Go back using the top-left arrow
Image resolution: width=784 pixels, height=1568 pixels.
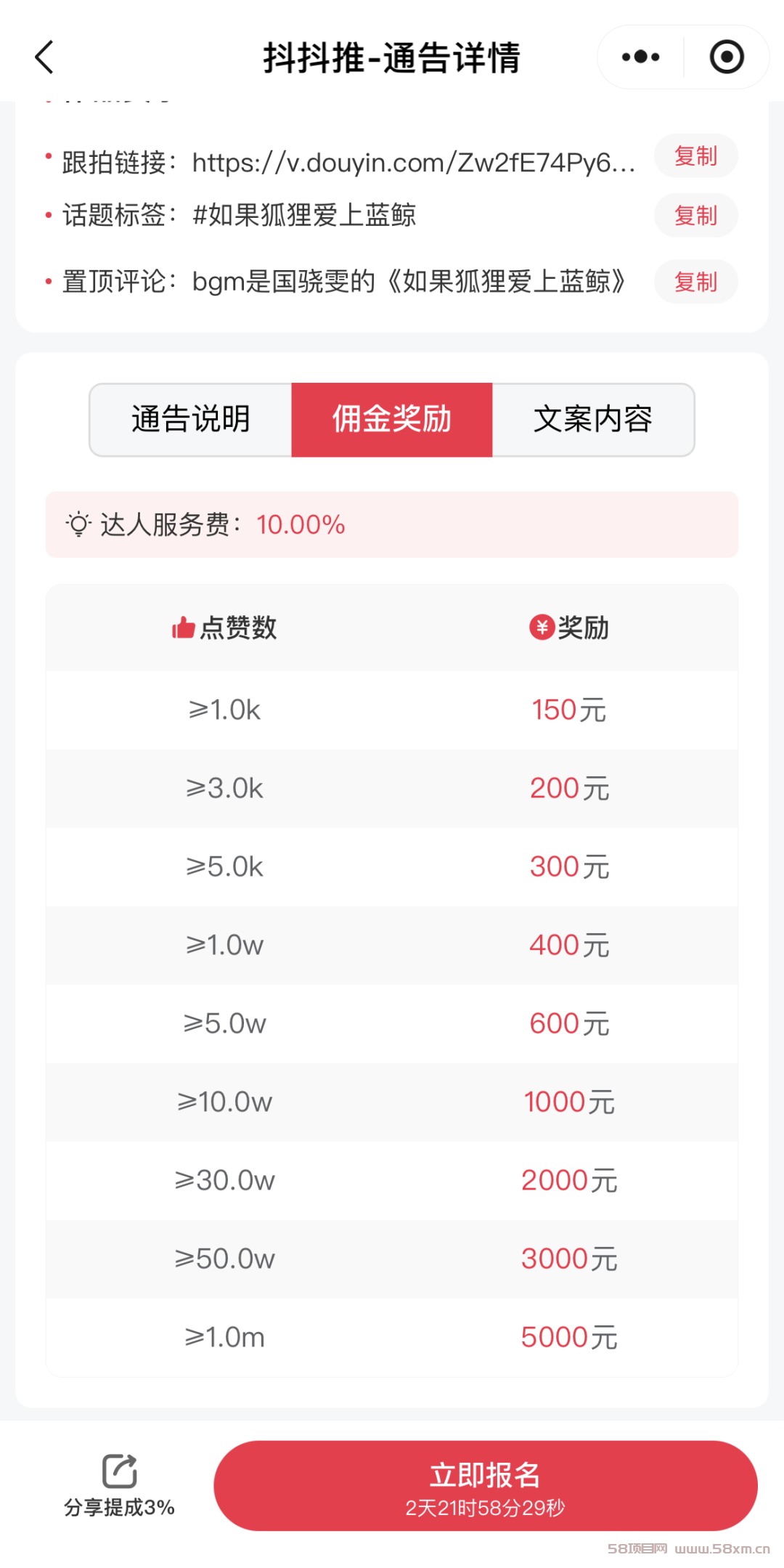pyautogui.click(x=44, y=57)
